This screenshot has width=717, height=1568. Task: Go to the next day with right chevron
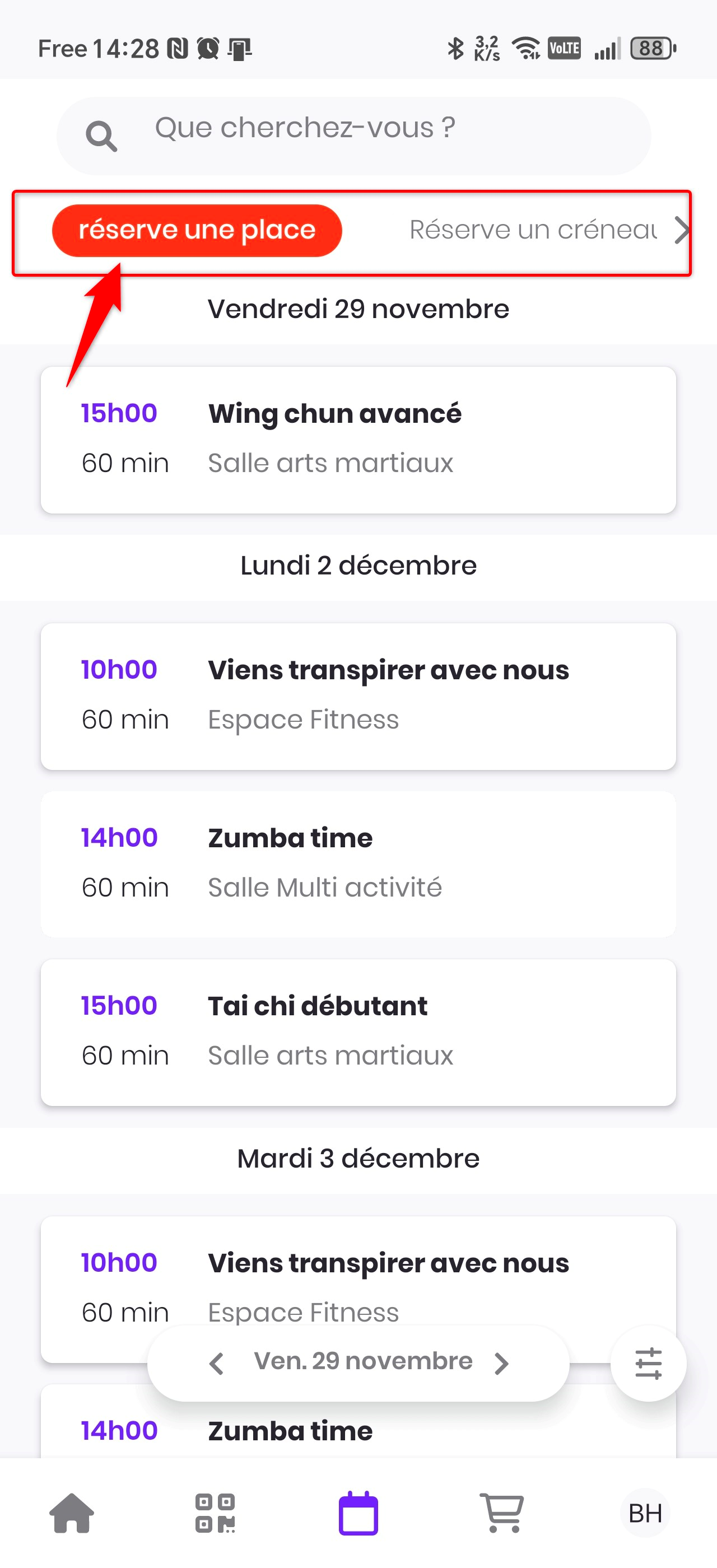tap(501, 1364)
